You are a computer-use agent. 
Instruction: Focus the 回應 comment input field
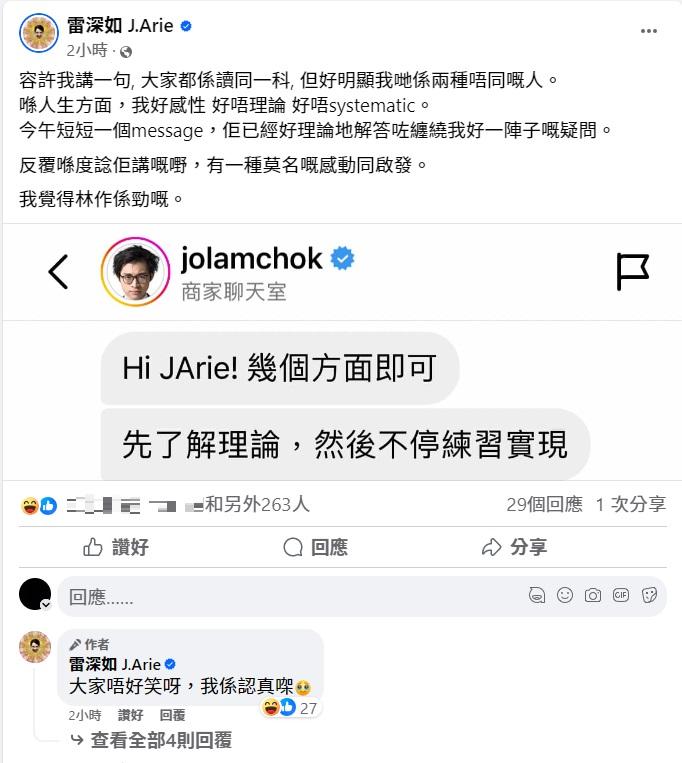click(x=280, y=597)
